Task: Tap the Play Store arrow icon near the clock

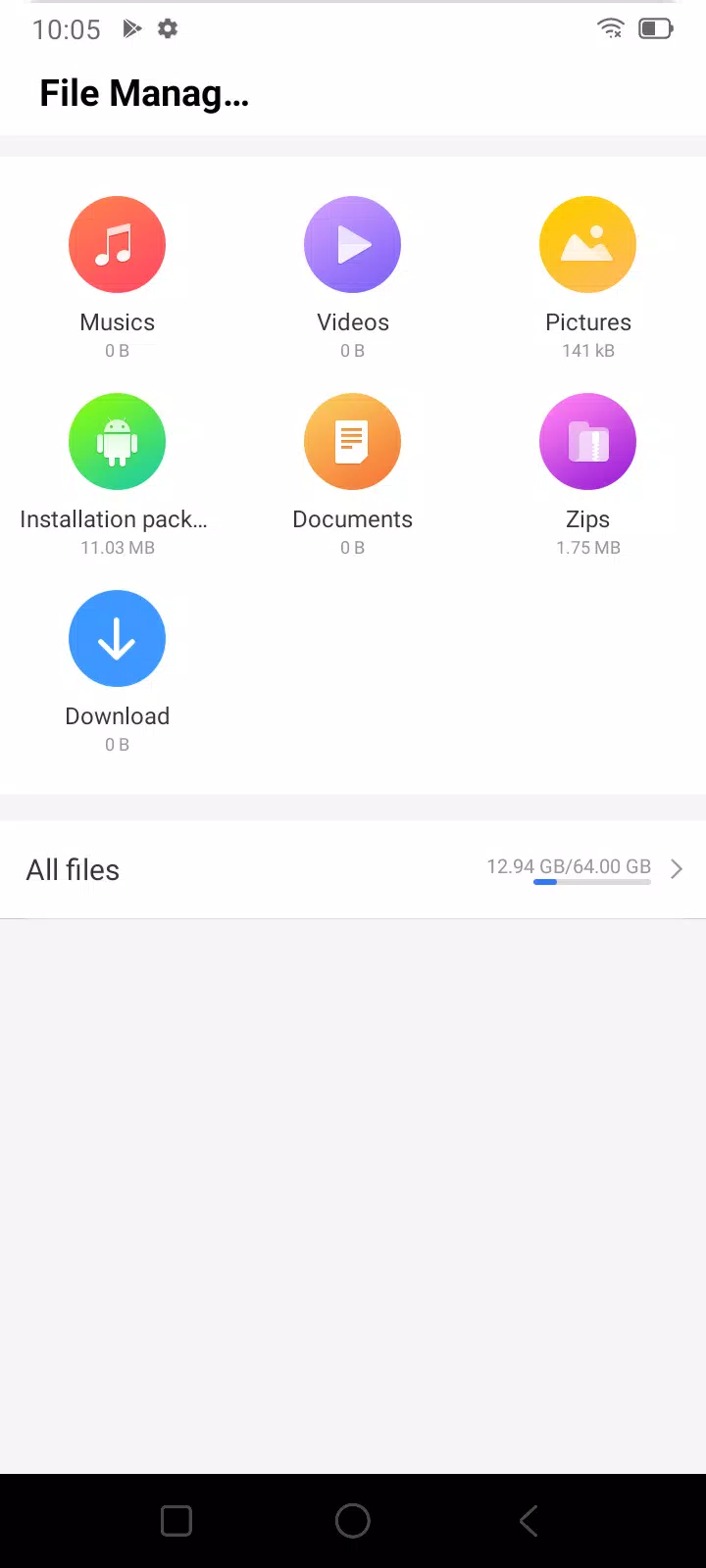Action: (x=132, y=28)
